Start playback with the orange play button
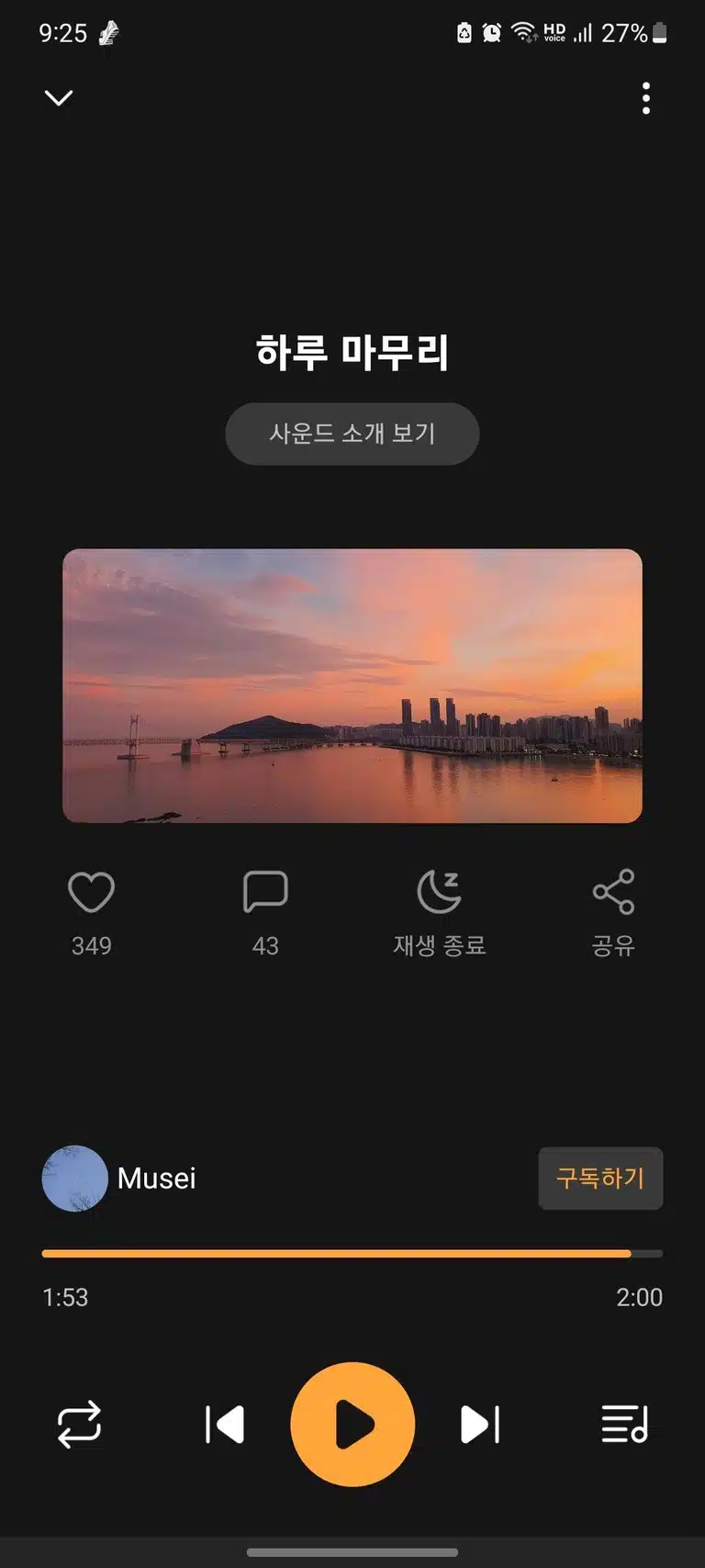Image resolution: width=705 pixels, height=1568 pixels. click(352, 1425)
